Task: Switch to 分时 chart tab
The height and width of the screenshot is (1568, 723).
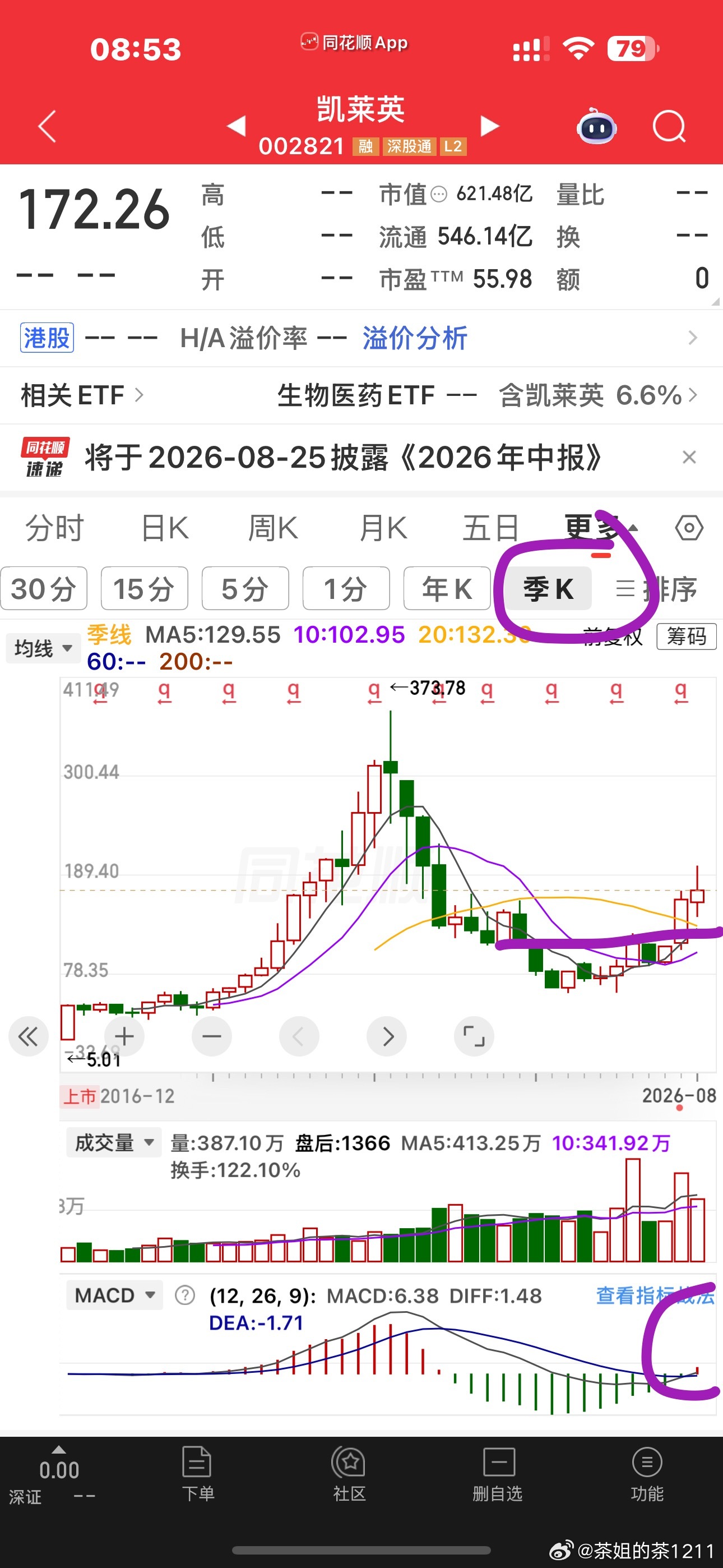Action: pyautogui.click(x=54, y=528)
